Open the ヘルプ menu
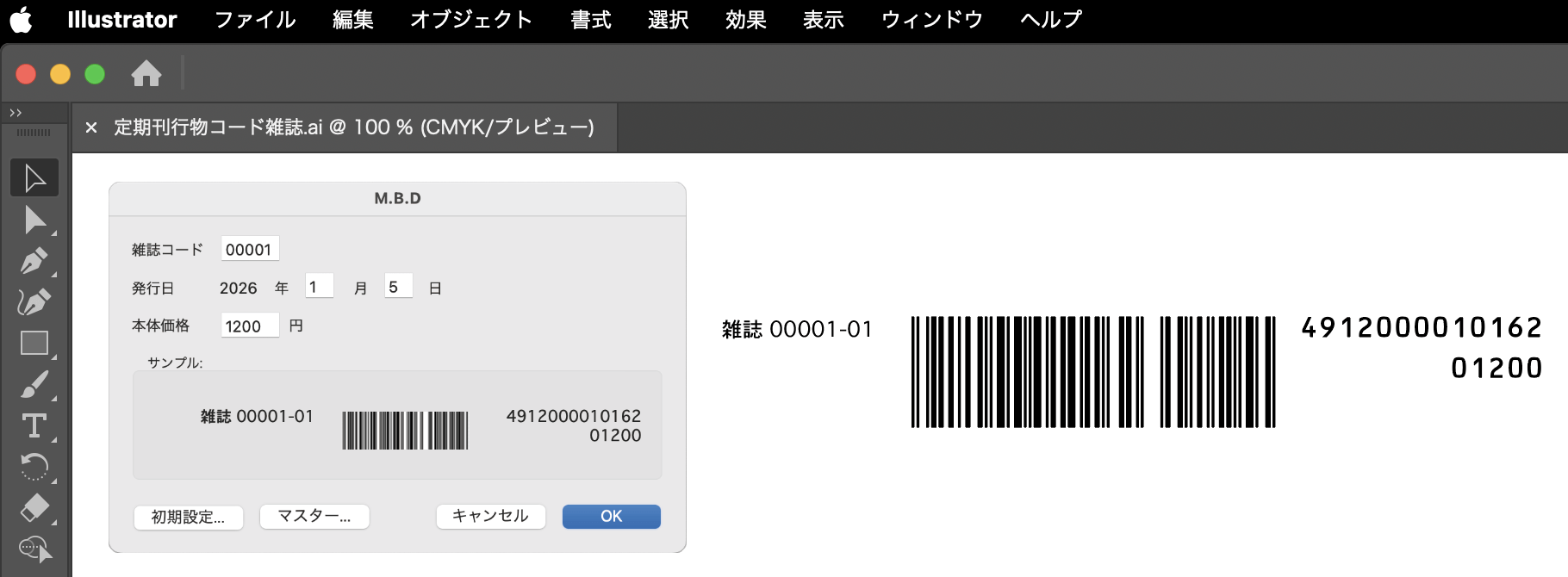Viewport: 1568px width, 577px height. pos(1050,19)
